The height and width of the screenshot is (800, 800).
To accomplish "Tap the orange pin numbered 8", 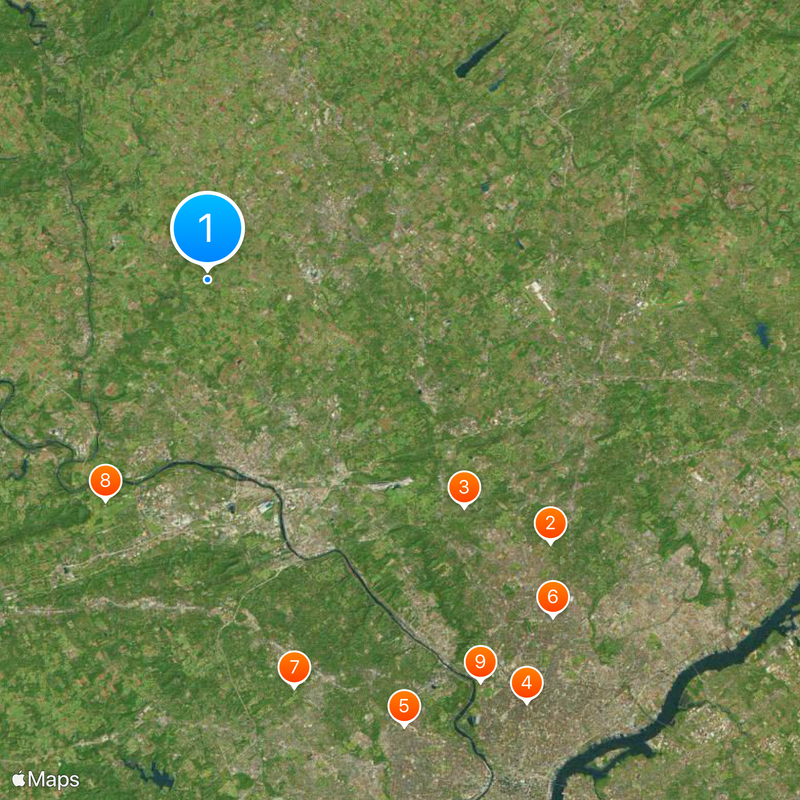I will pos(105,481).
